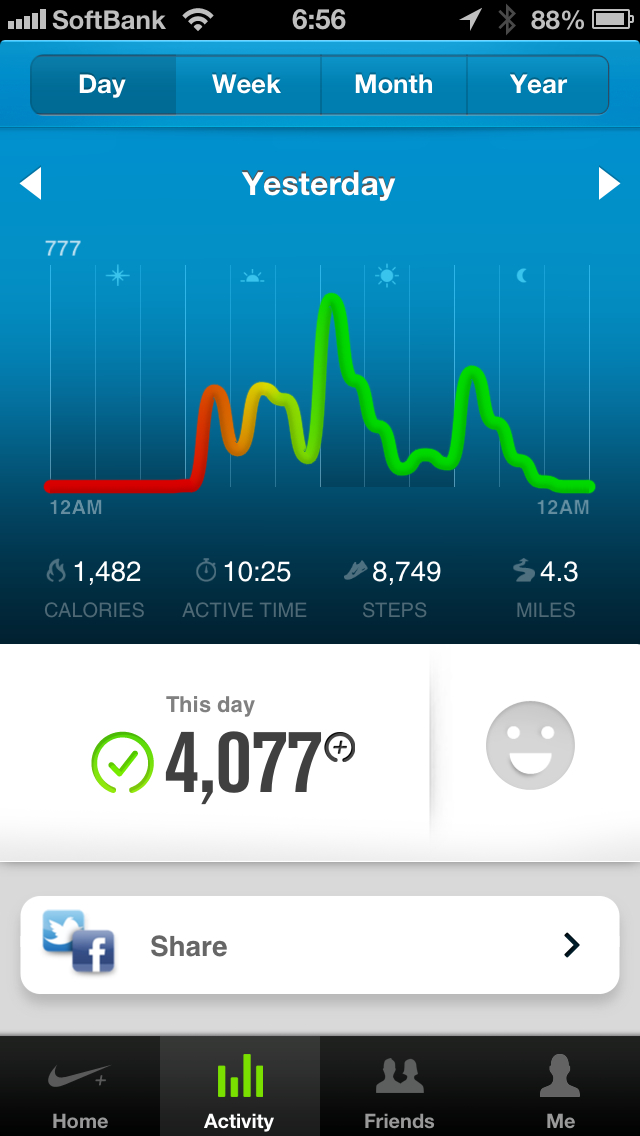Share activity to Twitter and Facebook
Viewport: 640px width, 1136px height.
(x=320, y=945)
